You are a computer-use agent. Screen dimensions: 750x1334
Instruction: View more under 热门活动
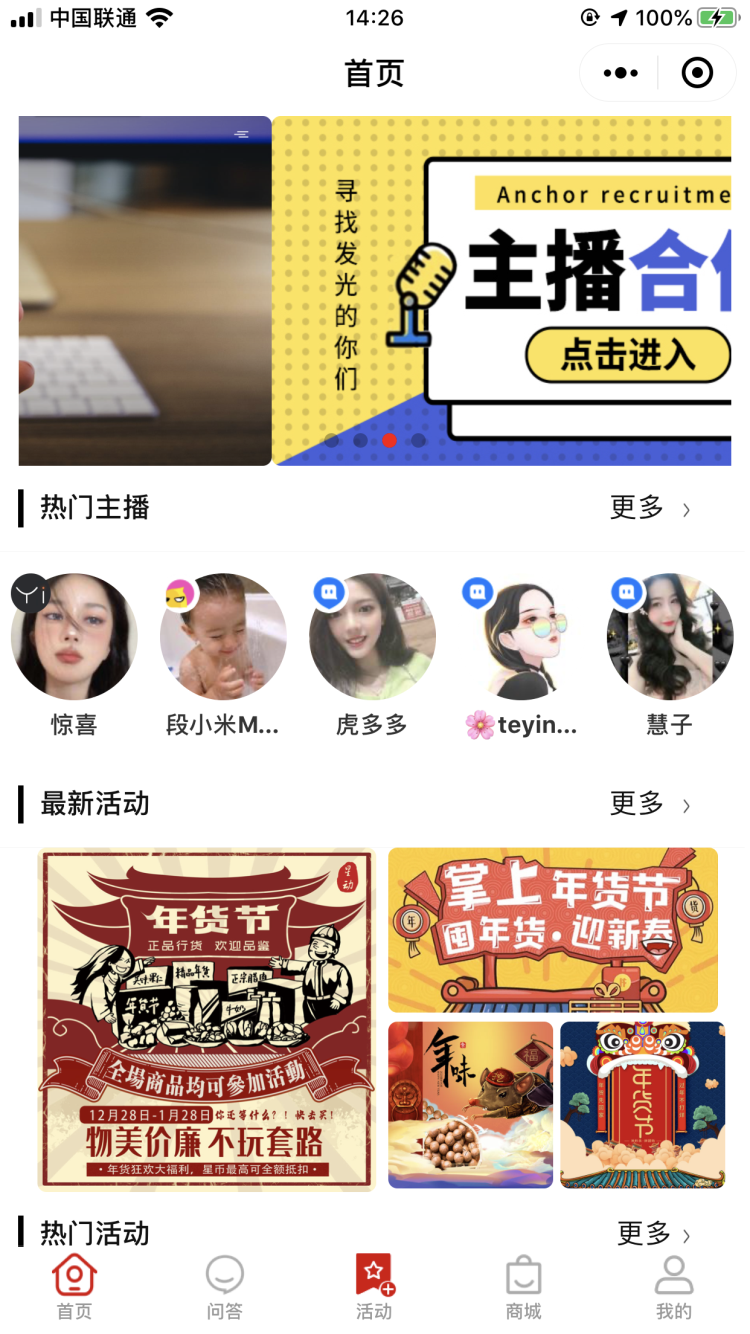click(x=655, y=1234)
